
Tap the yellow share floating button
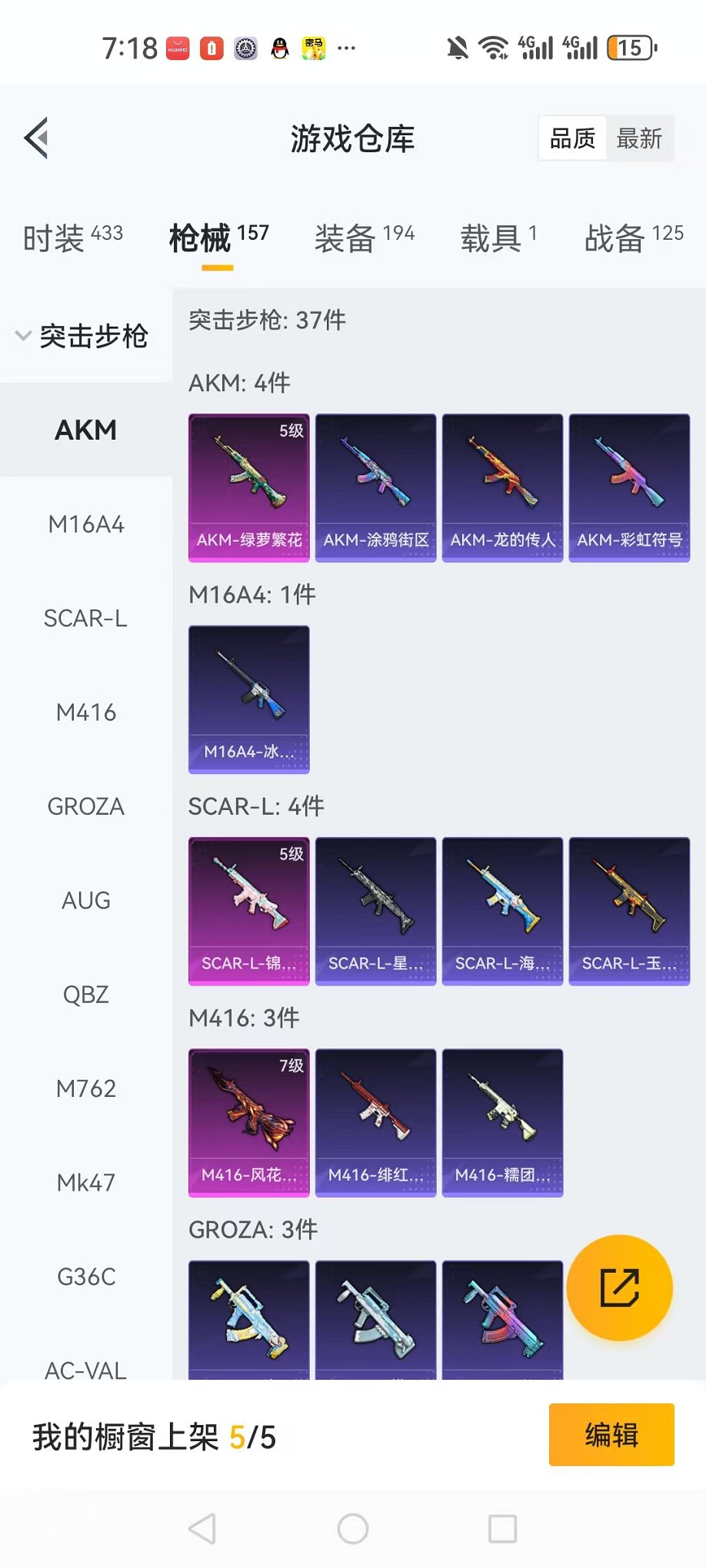pos(619,1287)
